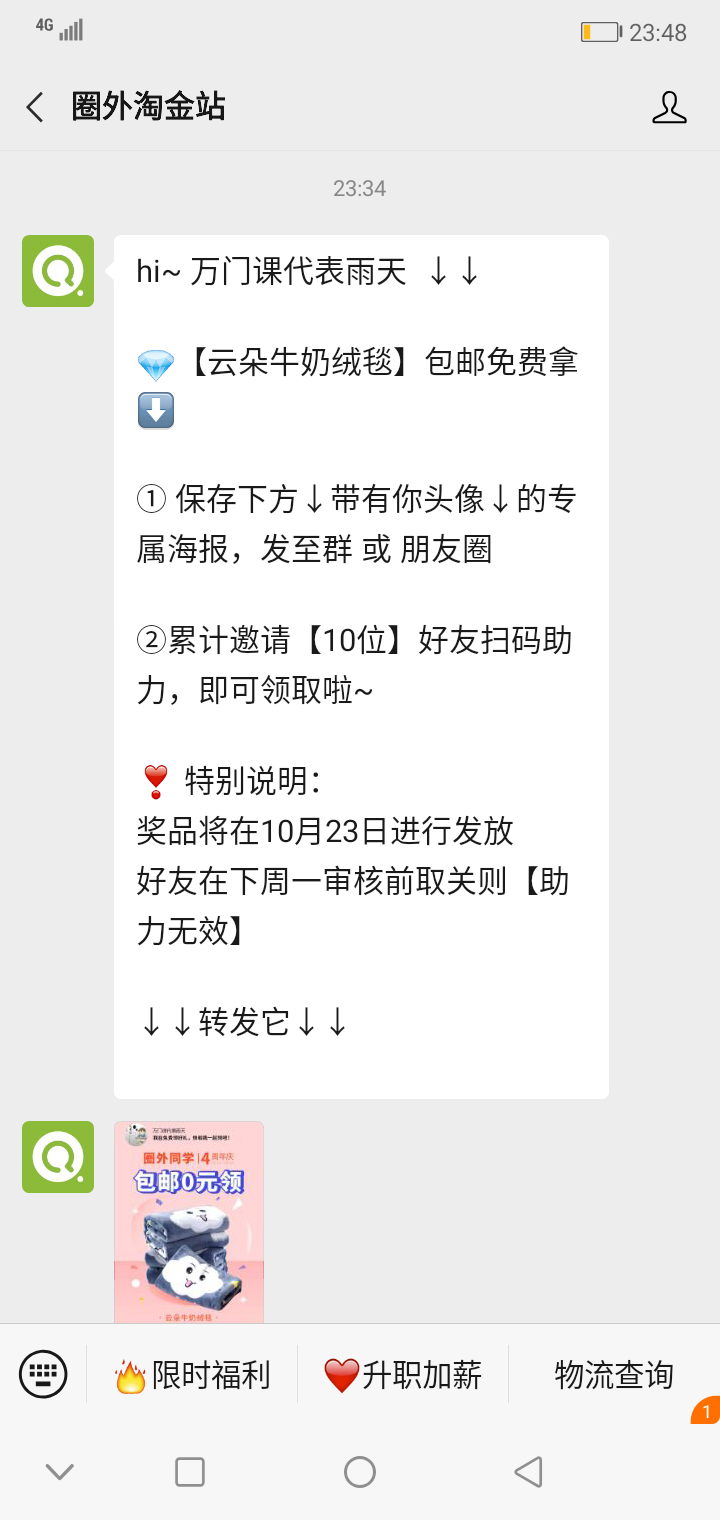This screenshot has height=1520, width=720.
Task: Open recent apps from navigation bar
Action: tap(190, 1472)
